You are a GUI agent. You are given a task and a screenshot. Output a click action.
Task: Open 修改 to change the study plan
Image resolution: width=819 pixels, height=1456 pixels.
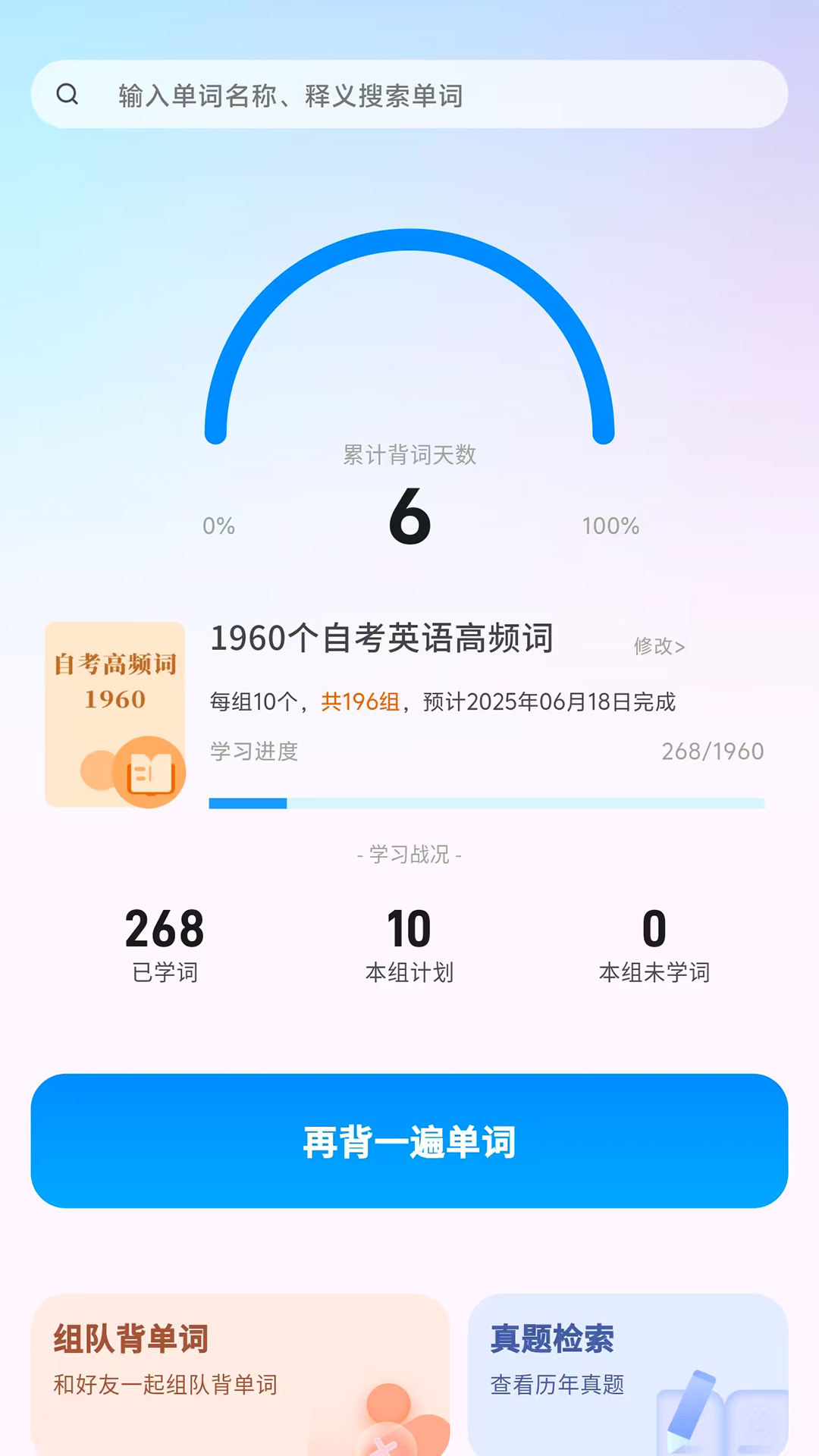point(659,647)
